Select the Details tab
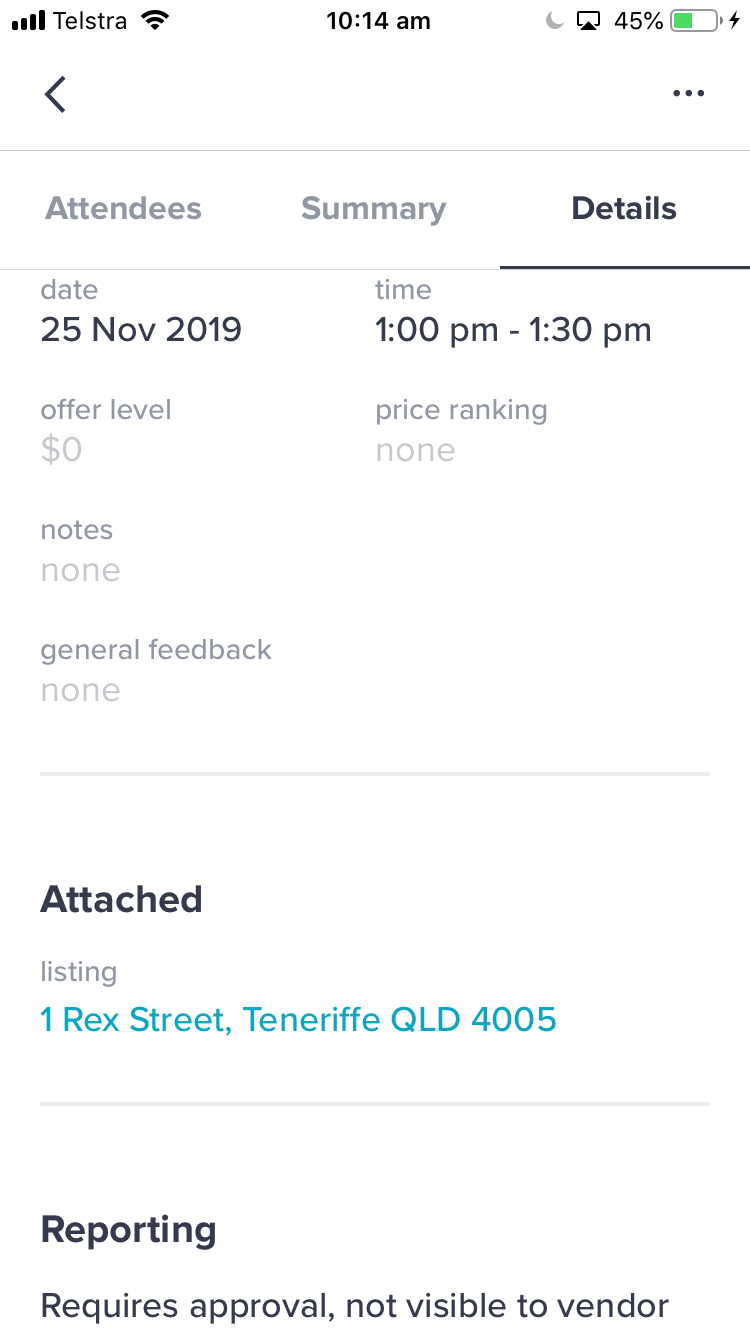750x1334 pixels. pyautogui.click(x=624, y=209)
